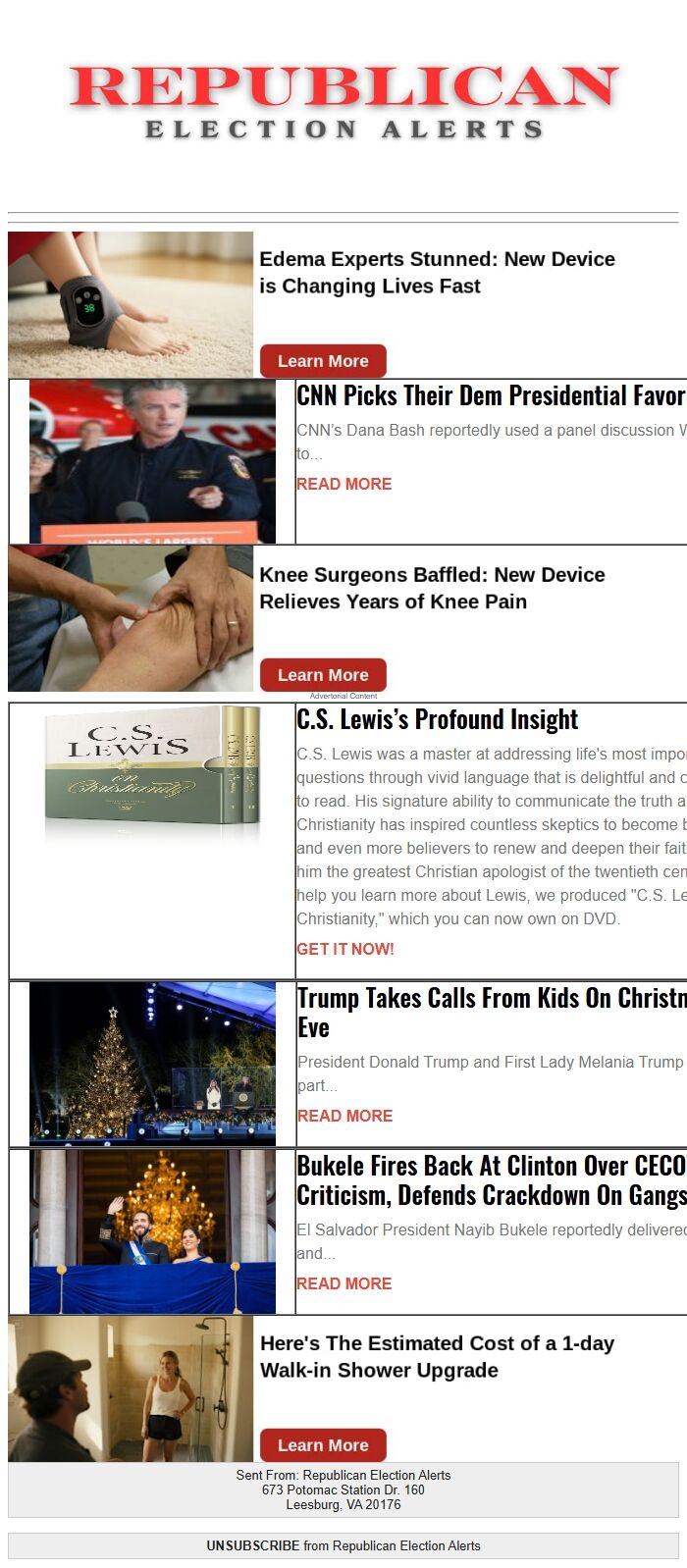Open the Trump Takes Calls From Kids headline
687x1568 pixels.
(491, 1013)
